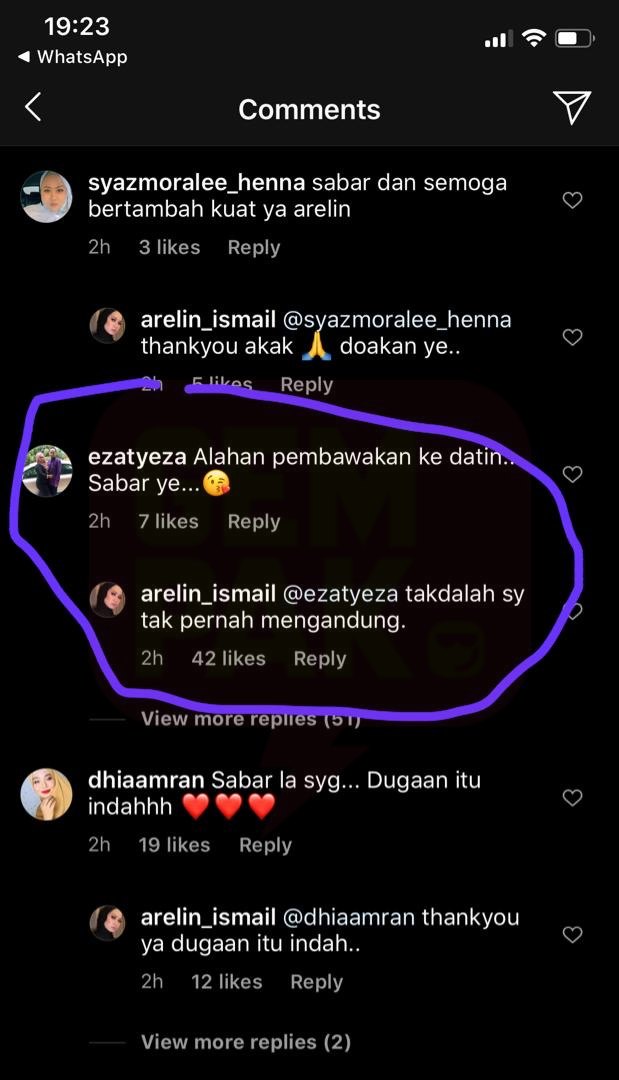The width and height of the screenshot is (619, 1080).
Task: Open syazmoralee_henna's profile picture
Action: coord(47,196)
